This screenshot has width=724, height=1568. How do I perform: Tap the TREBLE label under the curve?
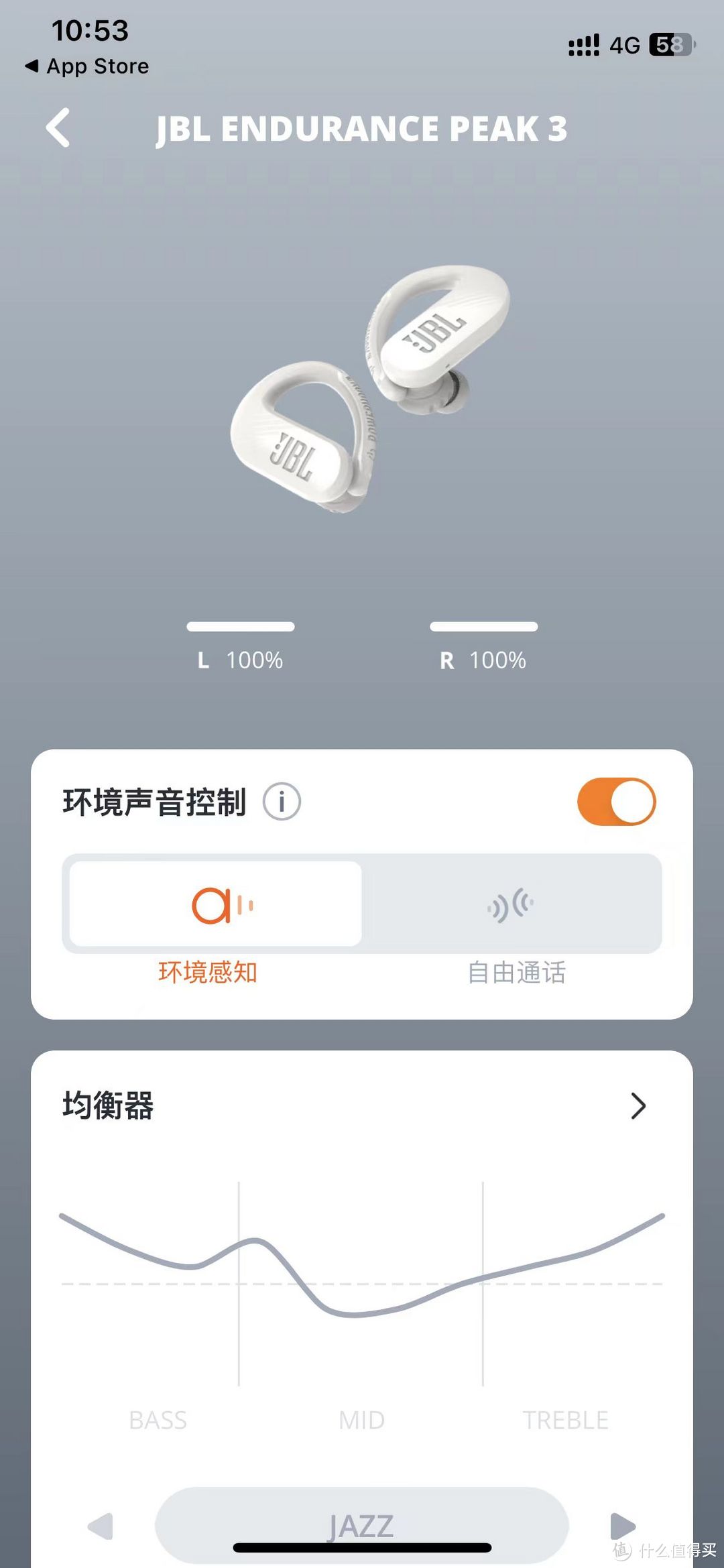pyautogui.click(x=567, y=1419)
